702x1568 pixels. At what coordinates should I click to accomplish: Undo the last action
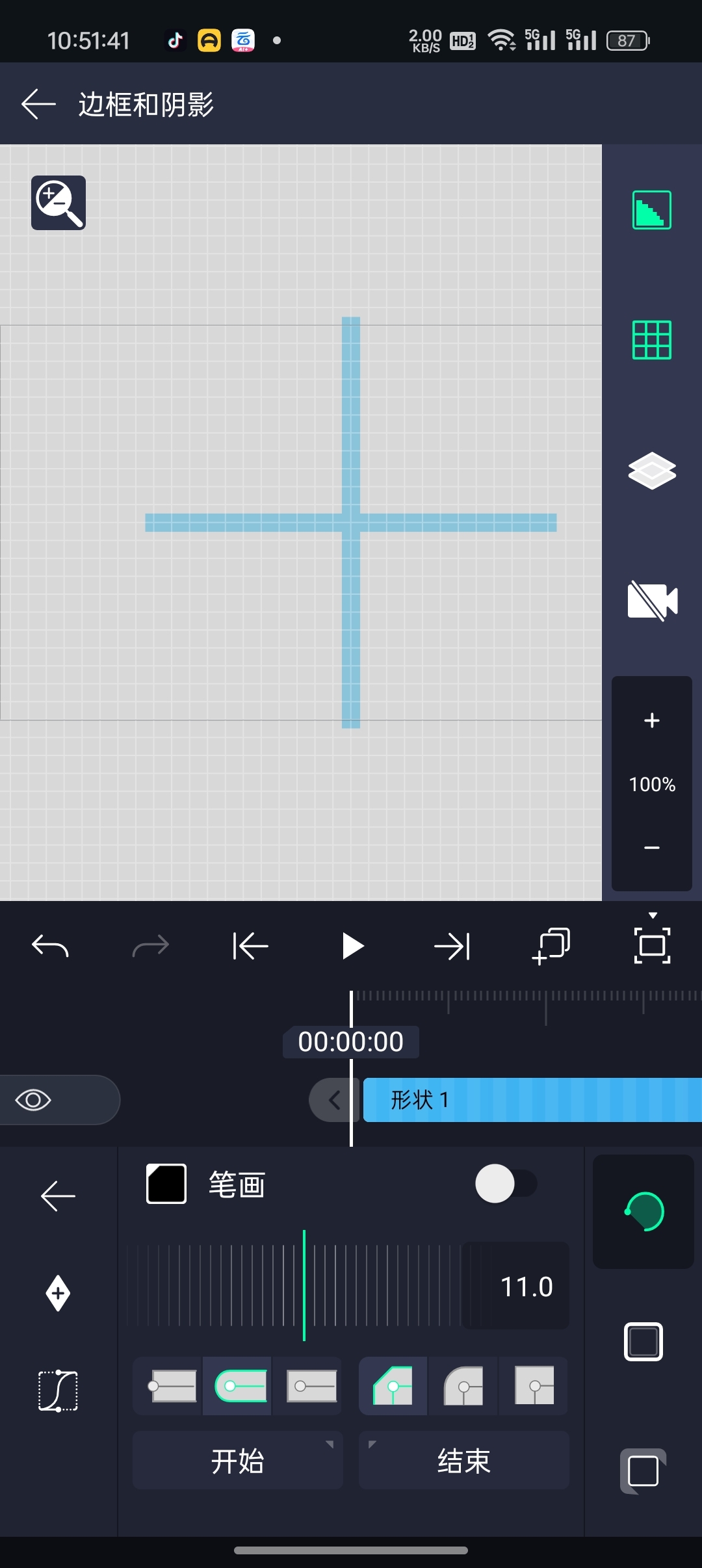50,946
